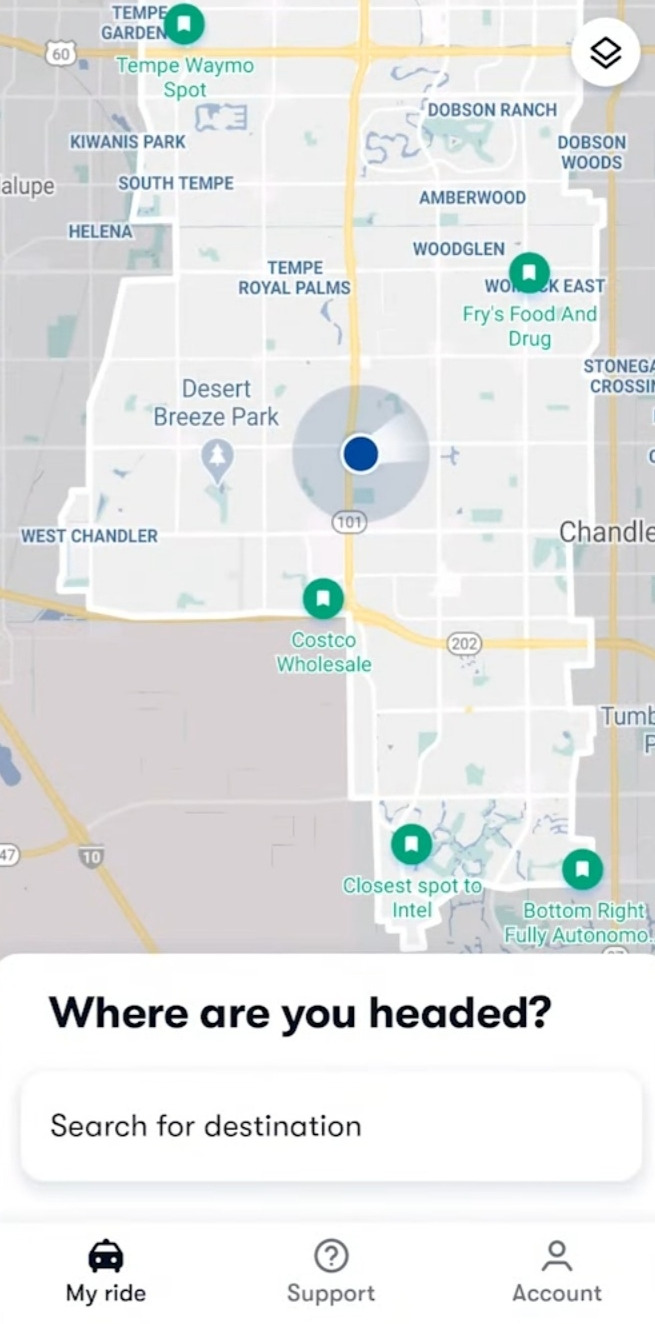
Task: Choose the Costco Wholesale saved pin
Action: pos(323,599)
